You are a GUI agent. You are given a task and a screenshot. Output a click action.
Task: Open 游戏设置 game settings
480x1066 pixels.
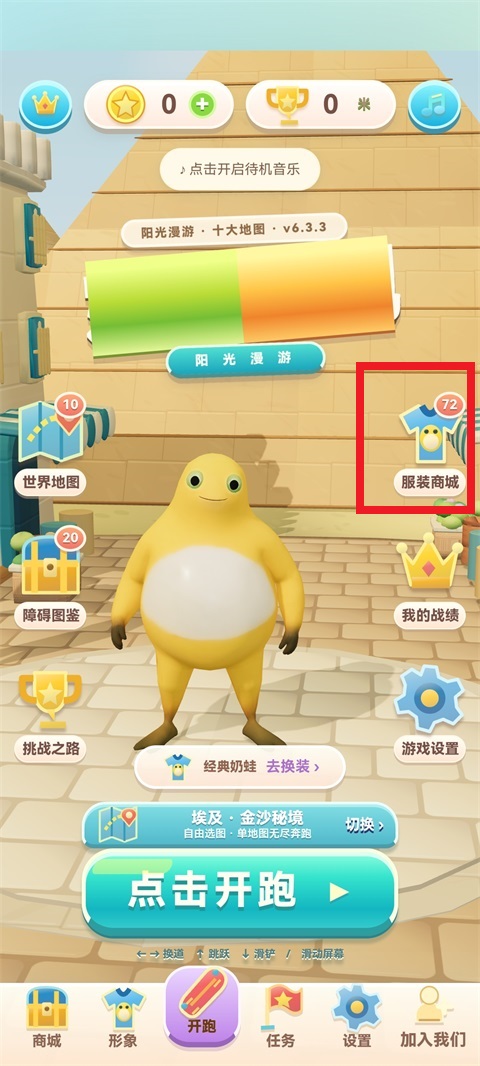coord(430,712)
